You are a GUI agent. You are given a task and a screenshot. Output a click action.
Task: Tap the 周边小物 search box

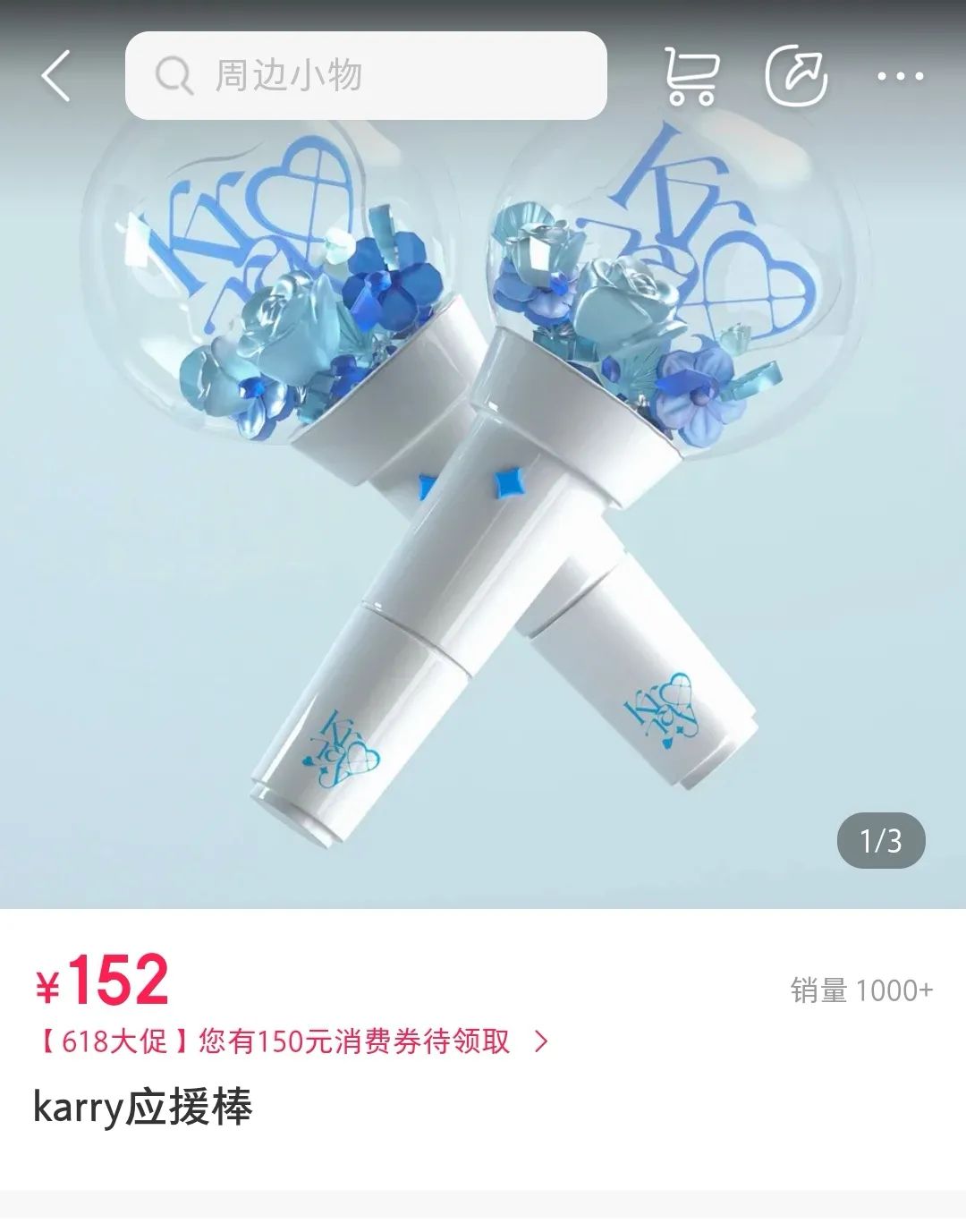point(366,75)
